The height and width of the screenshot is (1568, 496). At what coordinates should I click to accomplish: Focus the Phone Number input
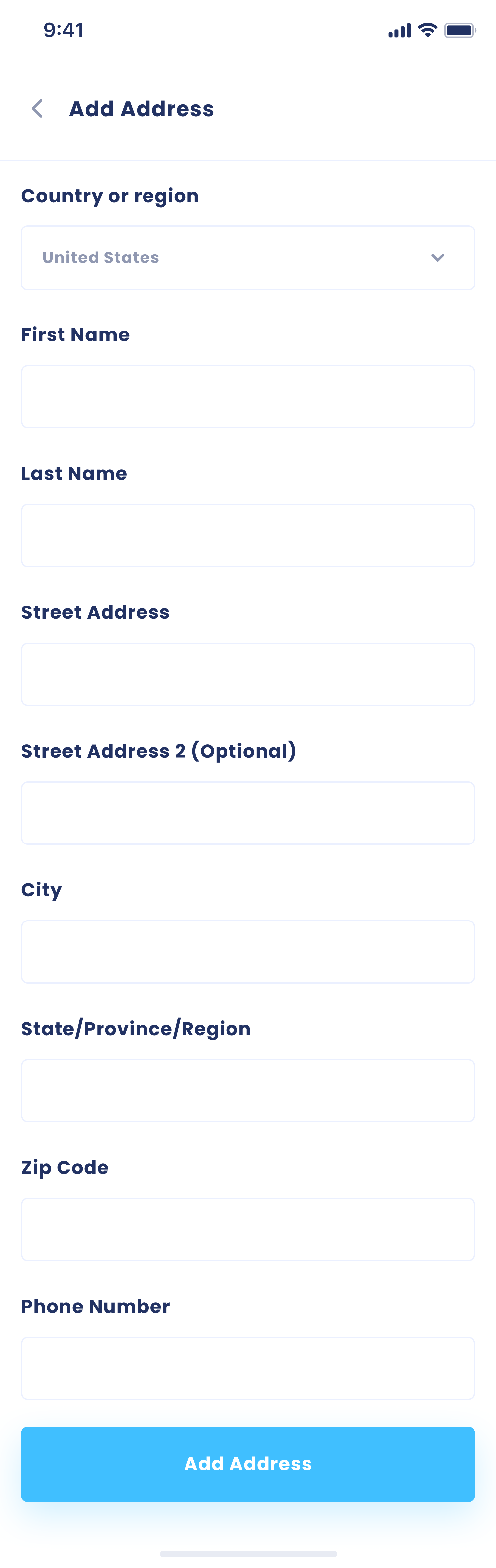pyautogui.click(x=248, y=1368)
